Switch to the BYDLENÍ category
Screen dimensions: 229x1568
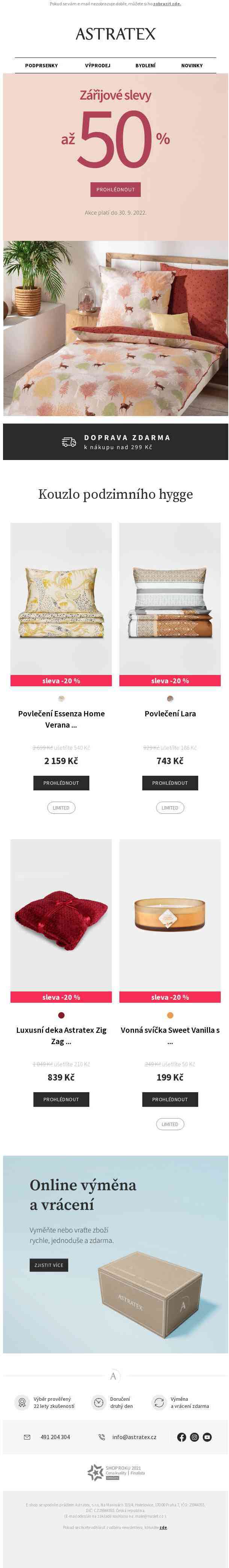pyautogui.click(x=145, y=65)
